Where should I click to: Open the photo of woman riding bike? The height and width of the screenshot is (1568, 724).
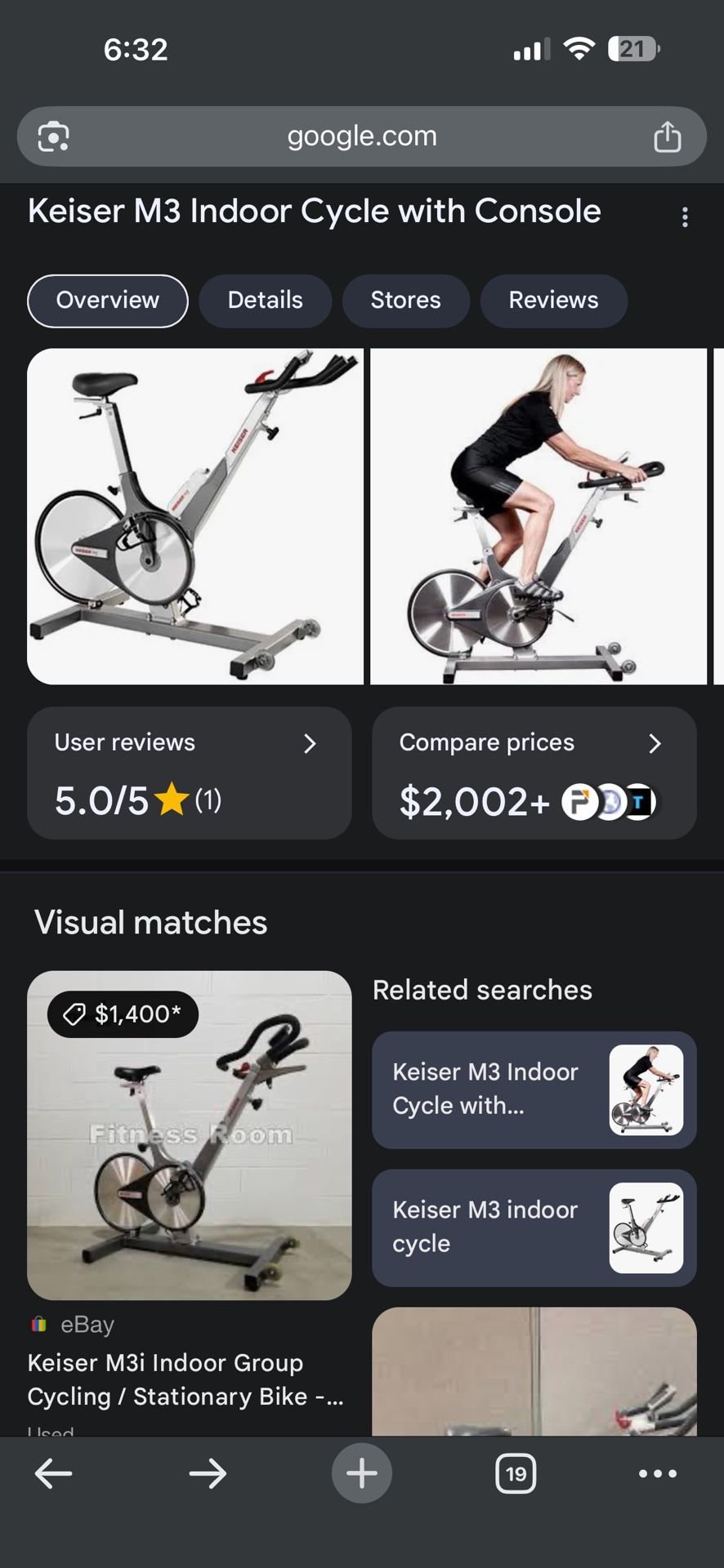pos(539,516)
